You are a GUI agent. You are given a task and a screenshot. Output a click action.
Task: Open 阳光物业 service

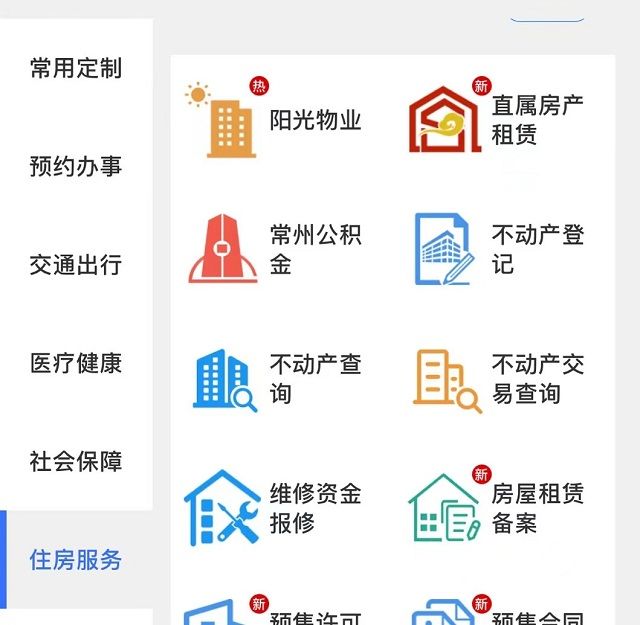(x=275, y=121)
